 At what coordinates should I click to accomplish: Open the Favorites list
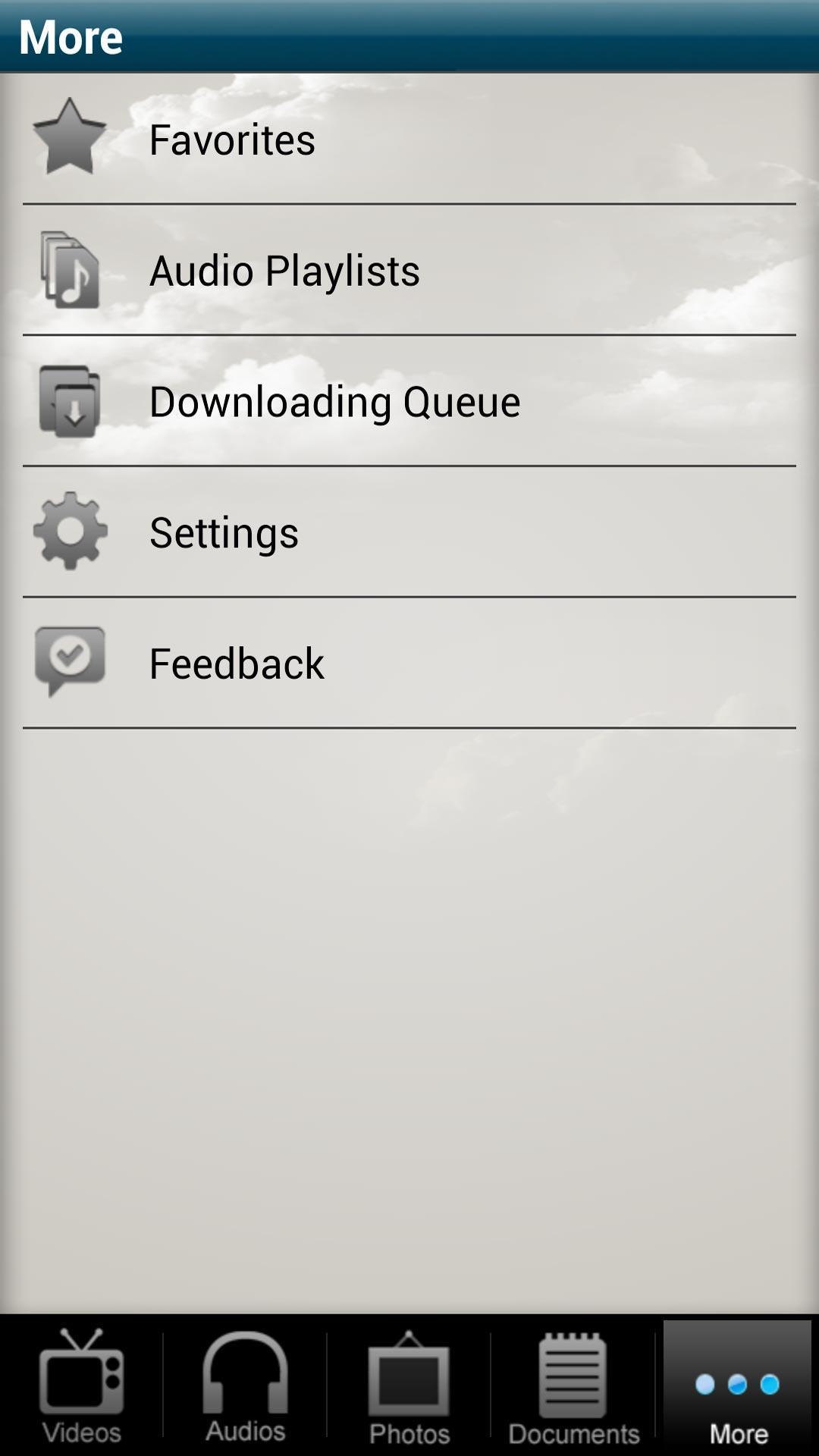coord(232,140)
